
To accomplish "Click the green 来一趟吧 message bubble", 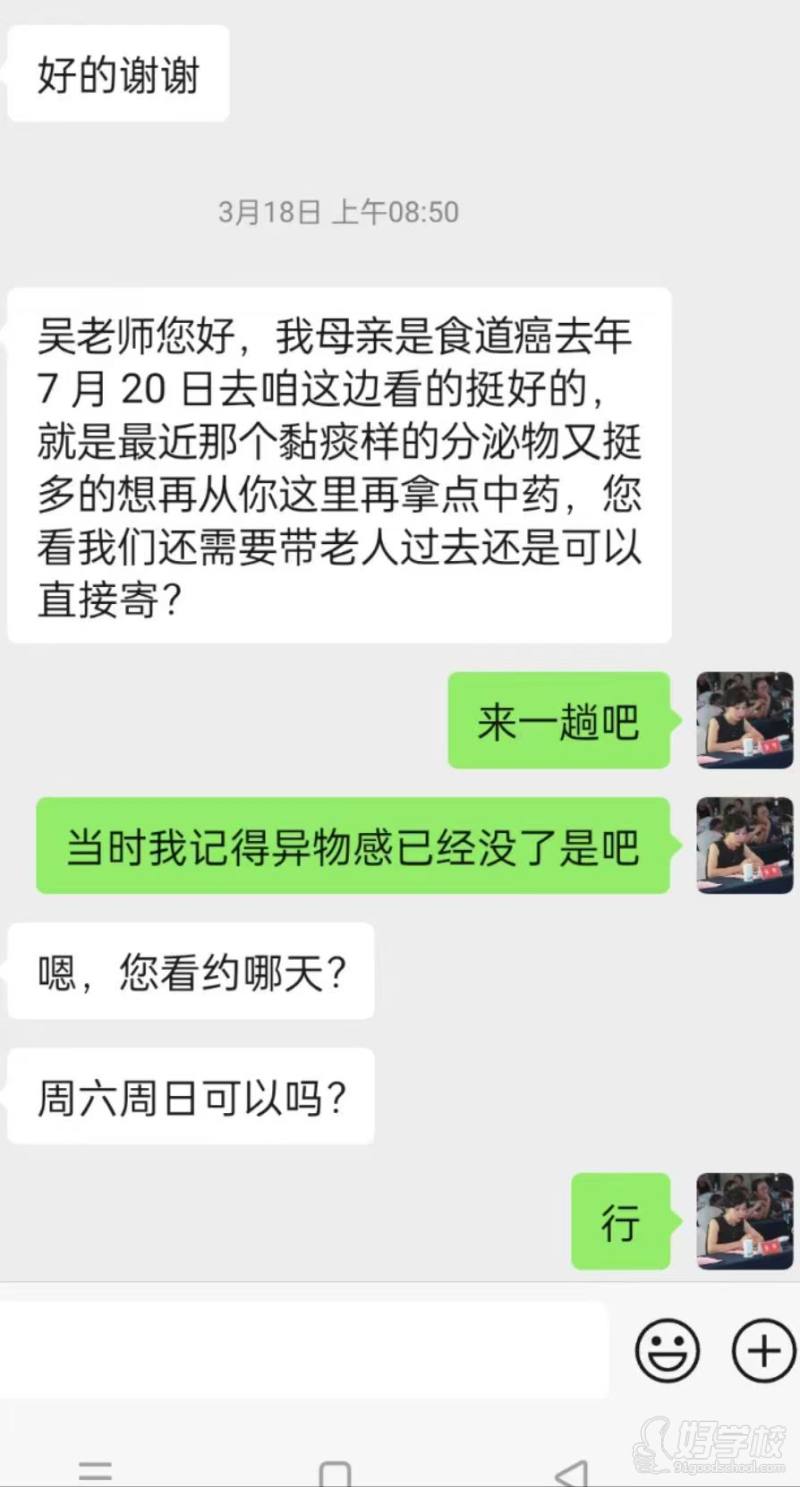I will click(x=558, y=722).
